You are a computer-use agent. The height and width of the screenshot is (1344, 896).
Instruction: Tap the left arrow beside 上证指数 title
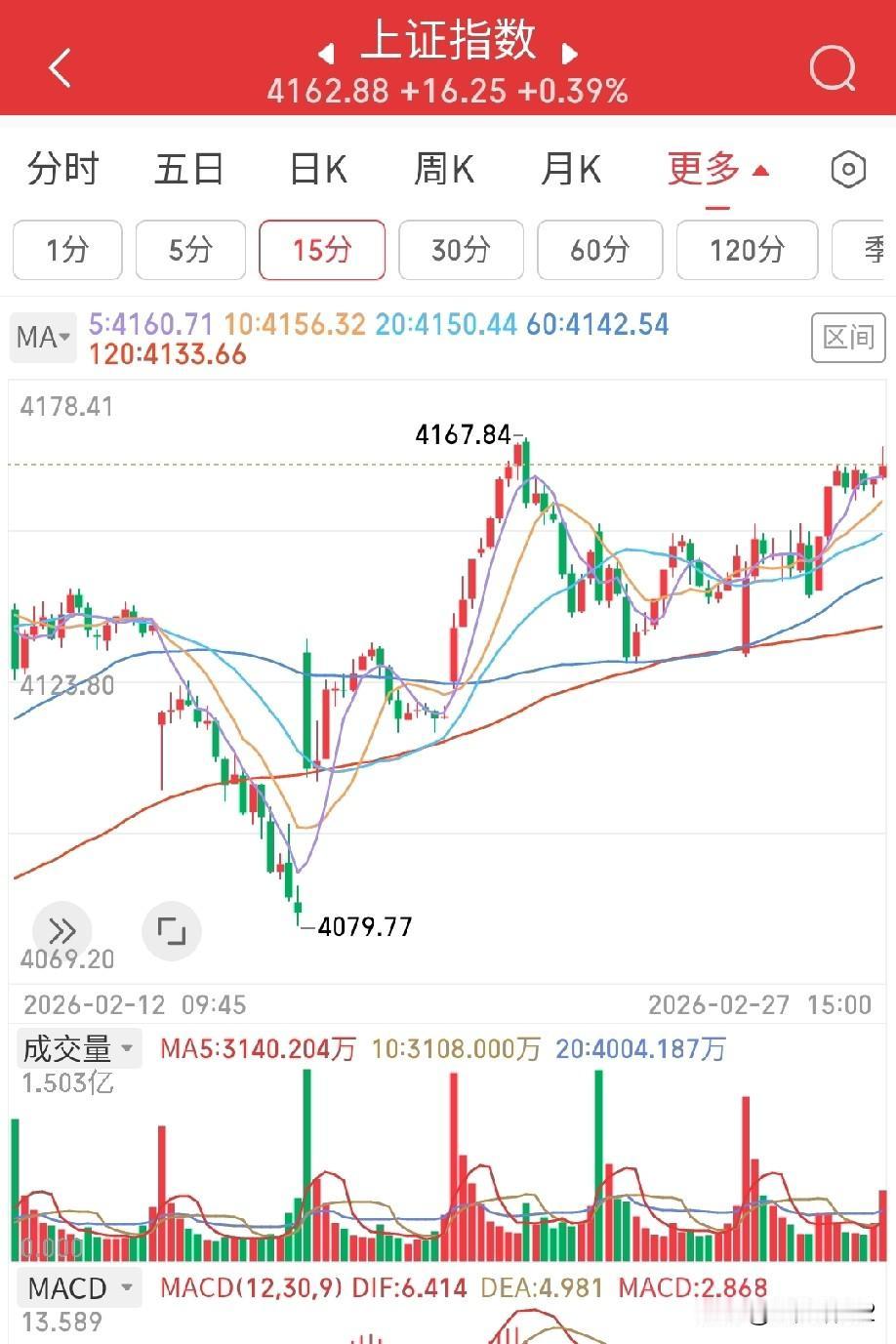pyautogui.click(x=326, y=55)
